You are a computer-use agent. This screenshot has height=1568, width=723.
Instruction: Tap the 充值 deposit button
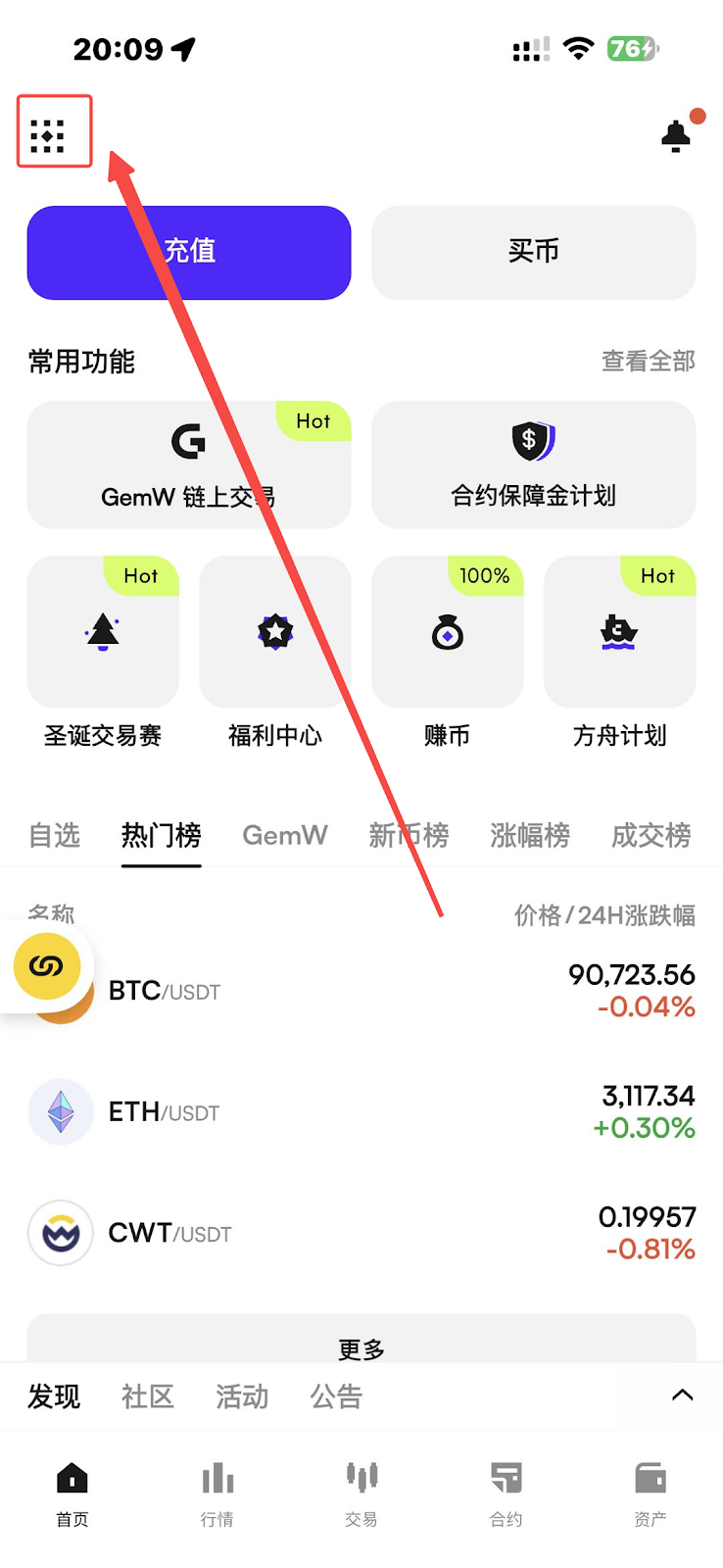coord(189,252)
